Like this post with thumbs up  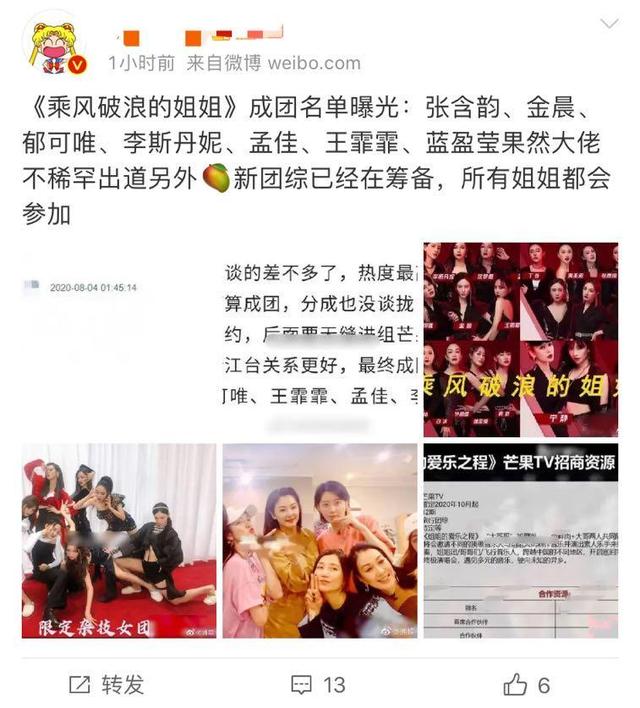tap(527, 684)
